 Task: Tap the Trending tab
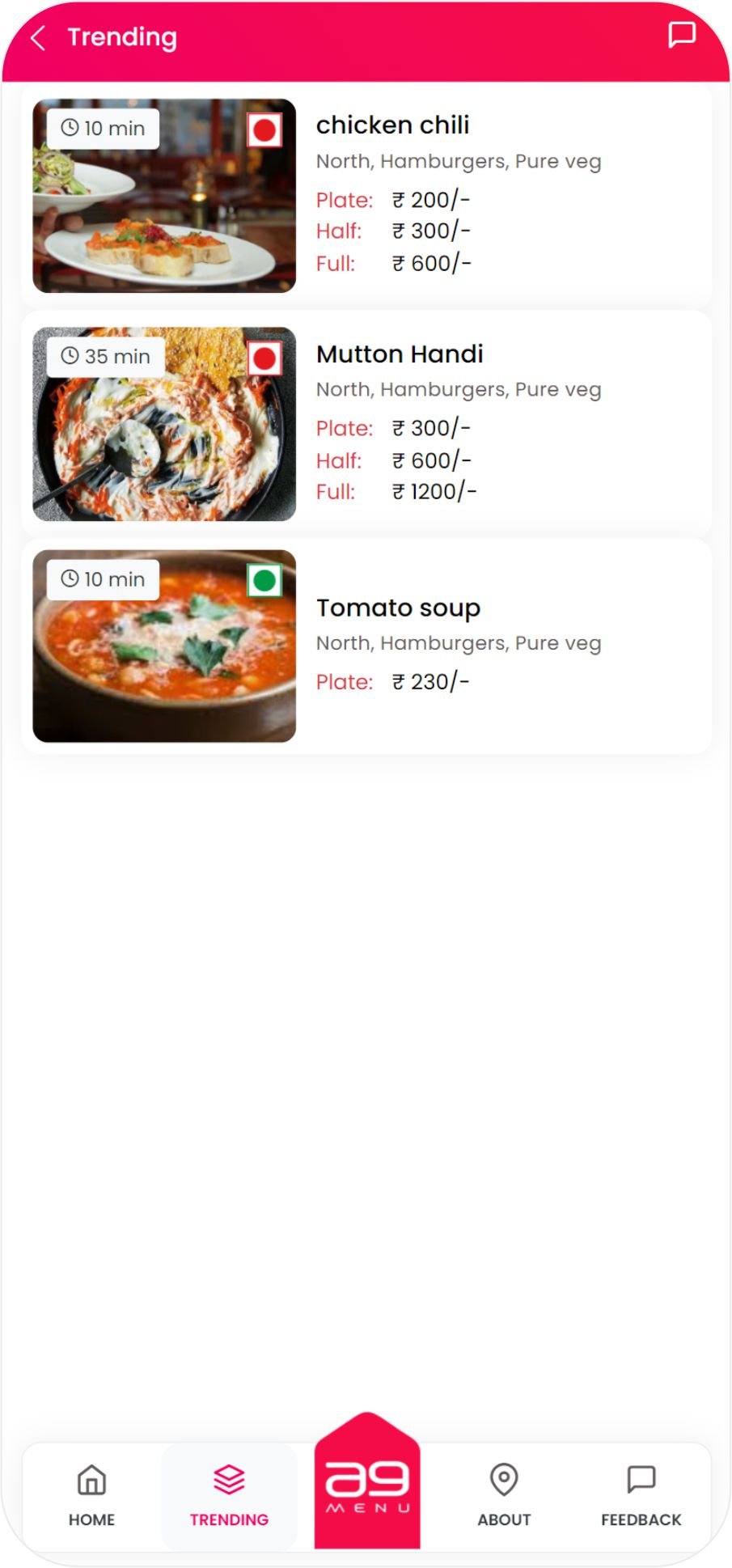(229, 1495)
